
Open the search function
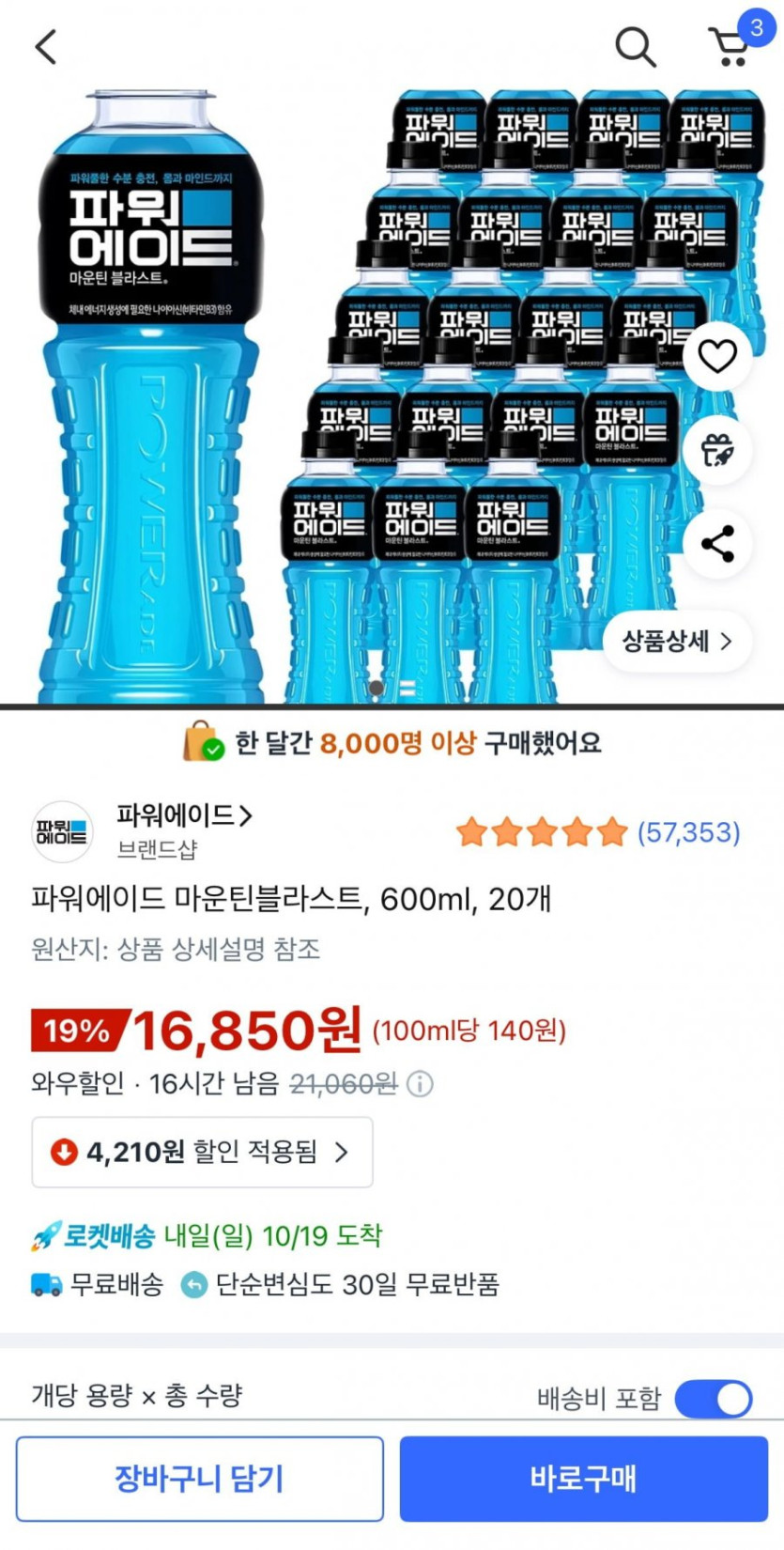click(638, 47)
